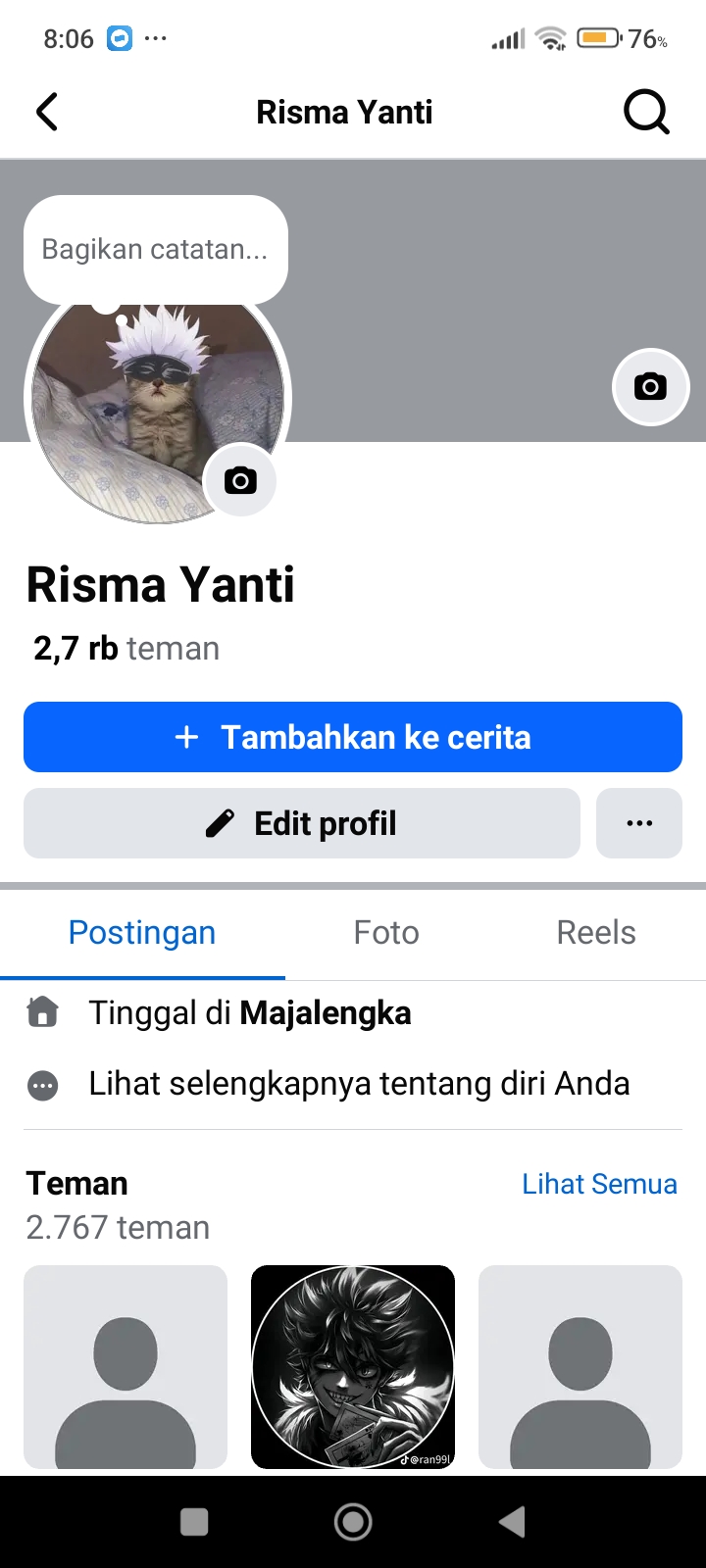Open Edit profil
The height and width of the screenshot is (1568, 706).
pos(302,823)
